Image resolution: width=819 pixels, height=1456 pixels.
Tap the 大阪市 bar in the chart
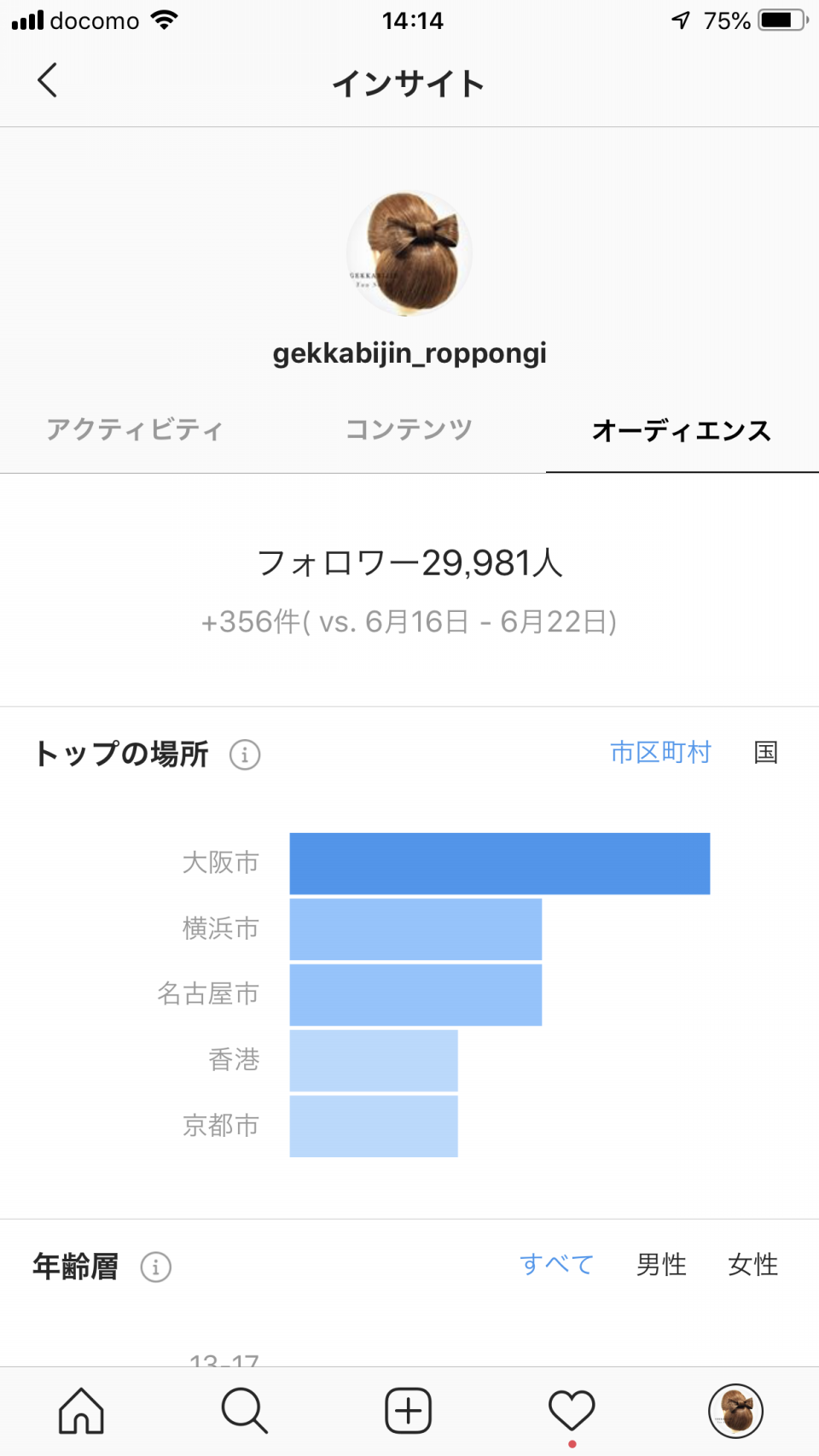coord(500,864)
